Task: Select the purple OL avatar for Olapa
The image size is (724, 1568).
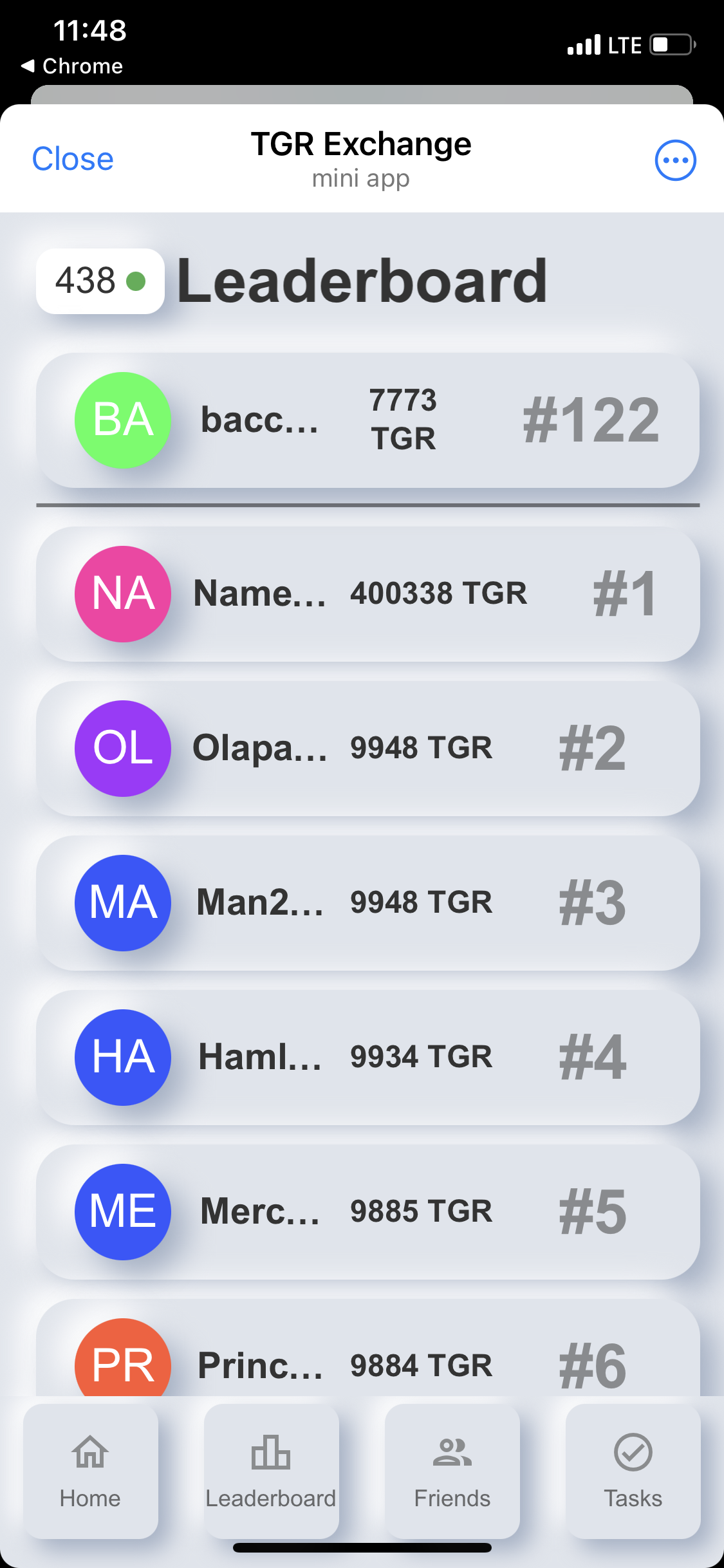Action: [122, 748]
